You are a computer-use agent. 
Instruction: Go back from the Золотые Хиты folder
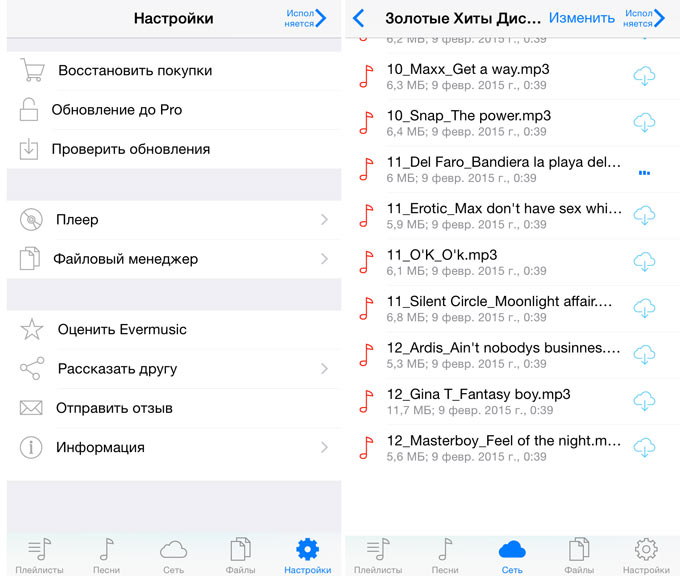tap(359, 18)
